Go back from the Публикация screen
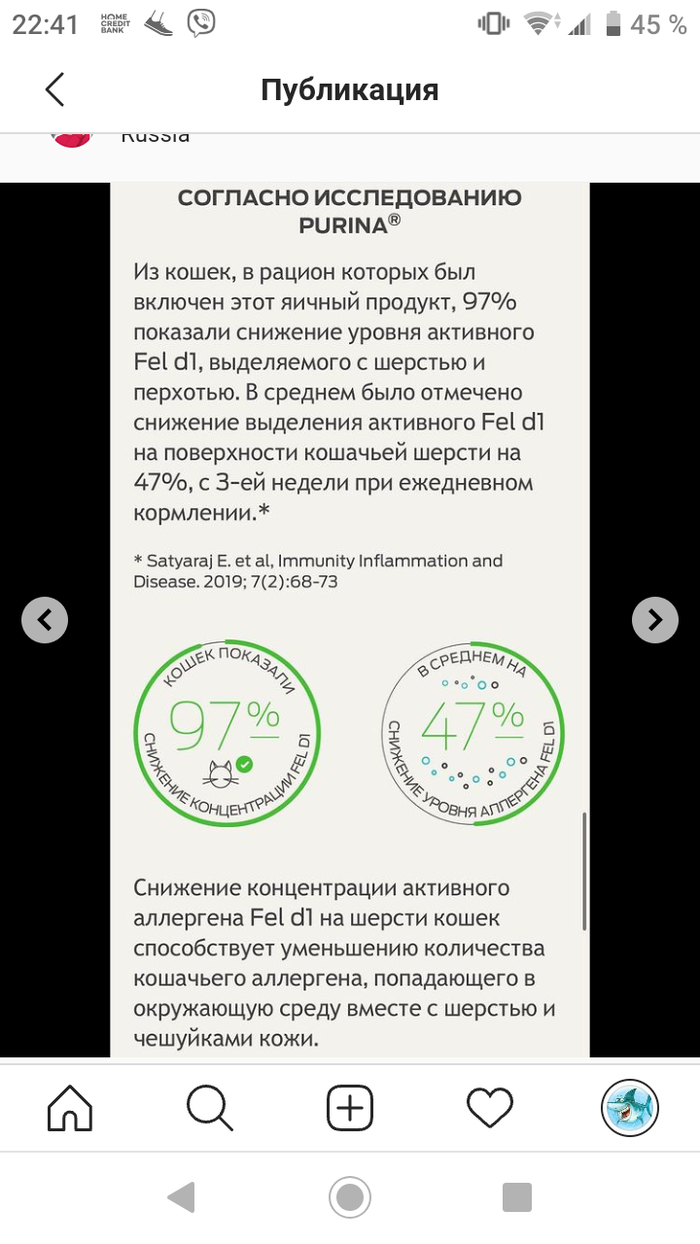The width and height of the screenshot is (700, 1244). pyautogui.click(x=55, y=89)
